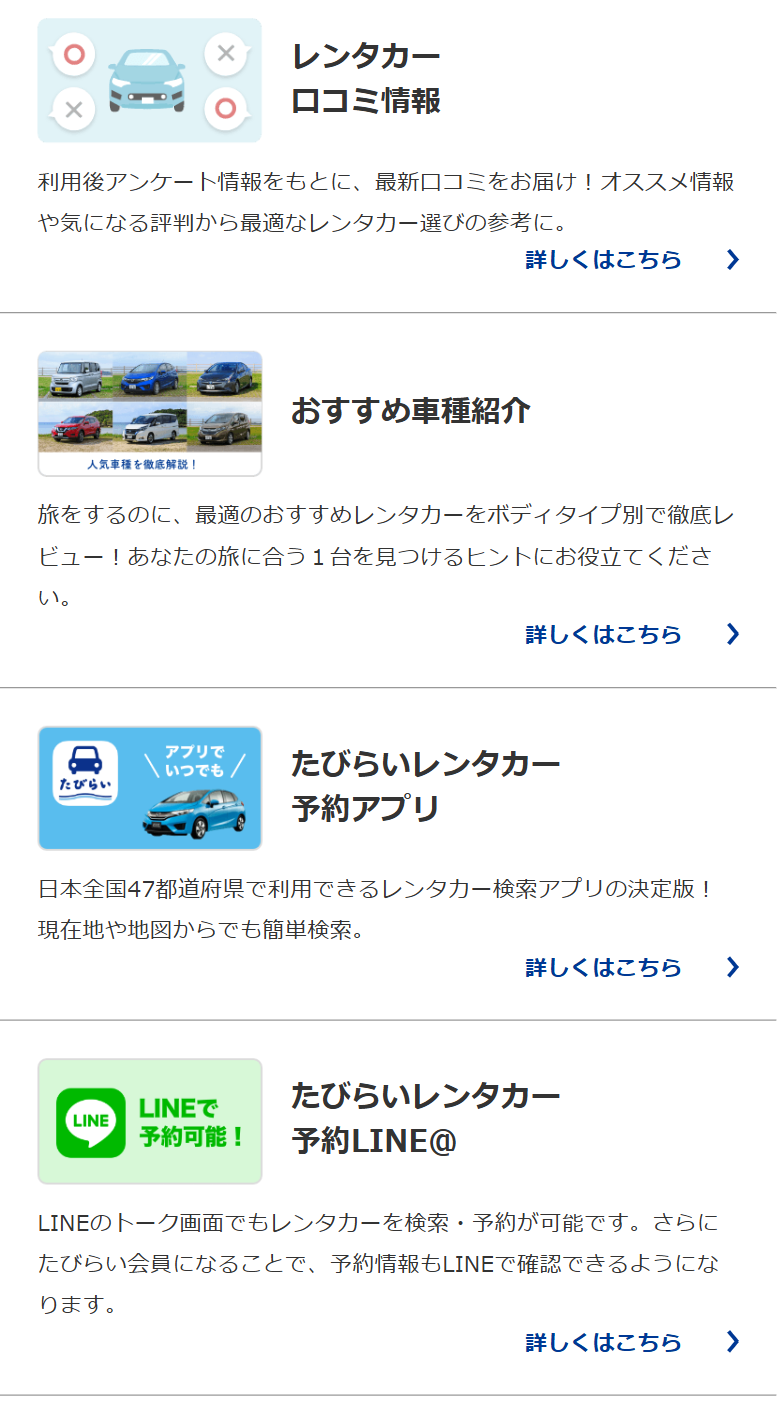Open the たびらいレンタカー予約アプリ banner tile
777x1407 pixels.
point(150,788)
